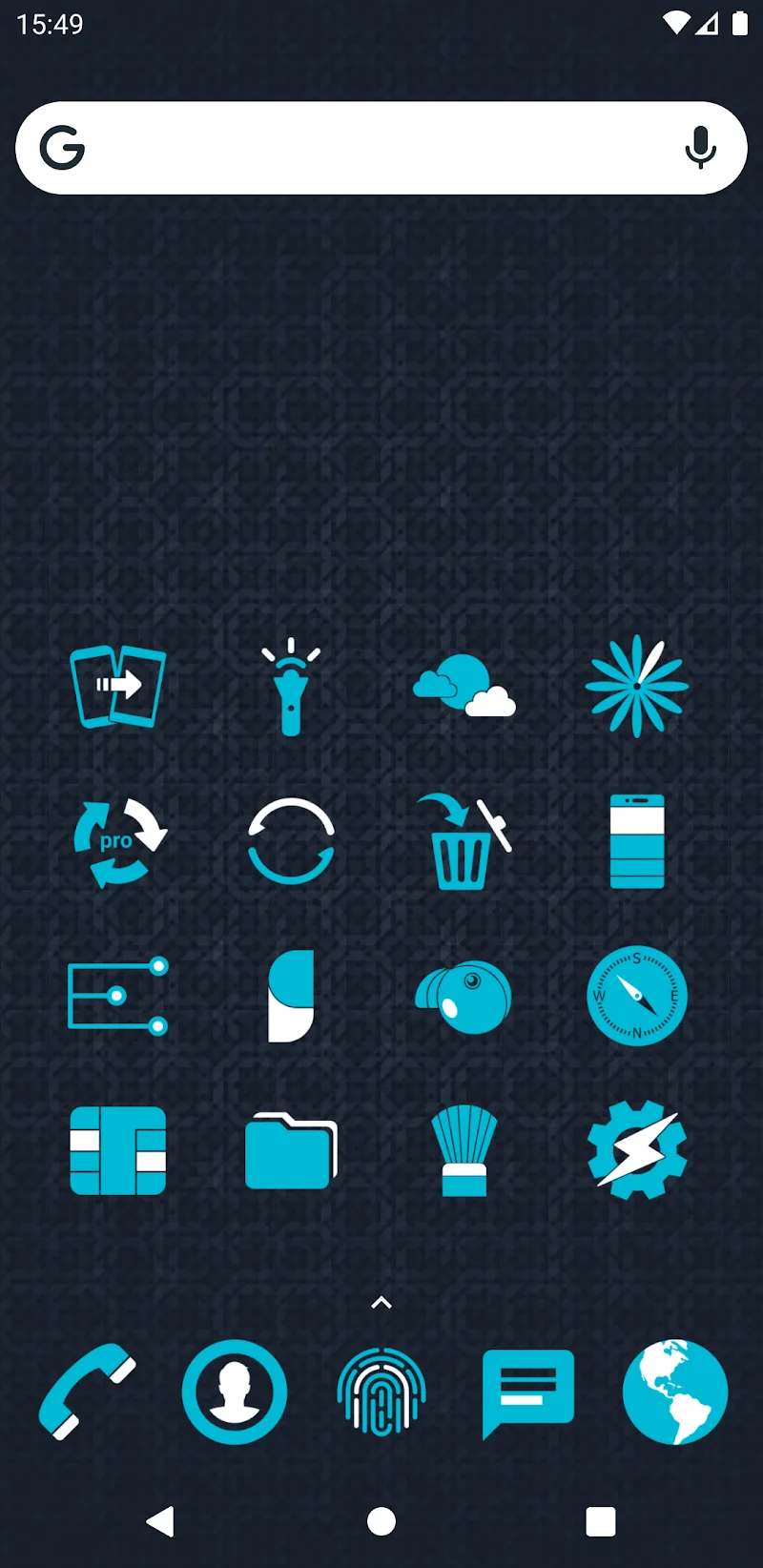Open the flashlight app
The image size is (763, 1568).
291,687
